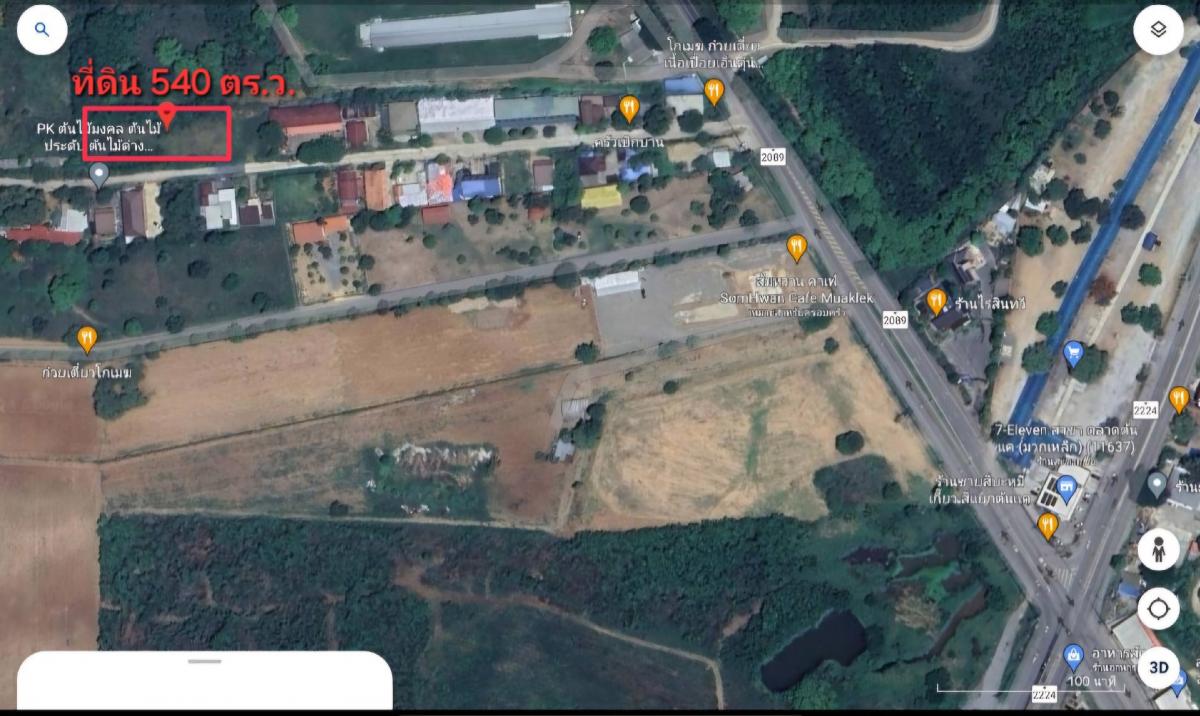Toggle the 3D view button
1200x716 pixels.
point(1158,667)
